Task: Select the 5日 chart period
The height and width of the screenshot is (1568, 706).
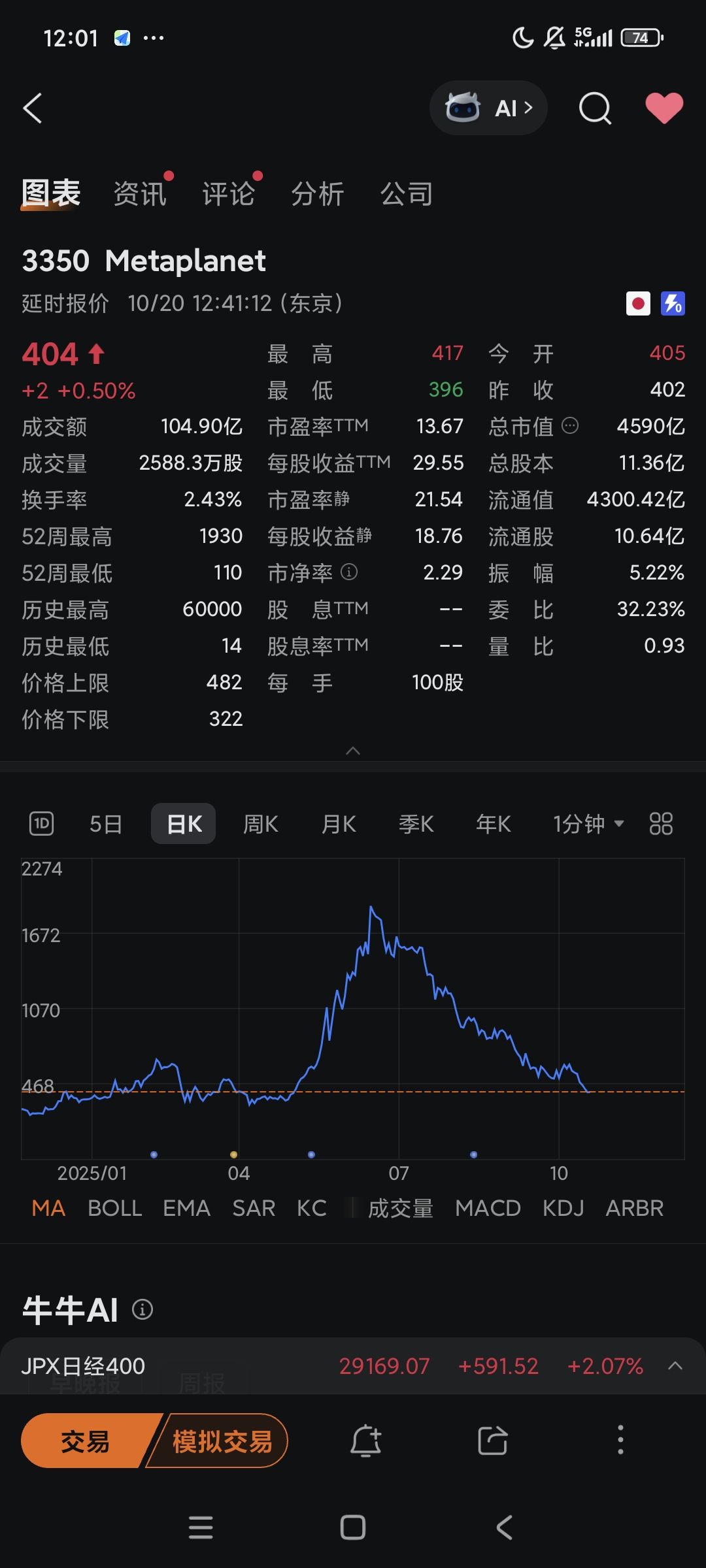Action: click(106, 824)
